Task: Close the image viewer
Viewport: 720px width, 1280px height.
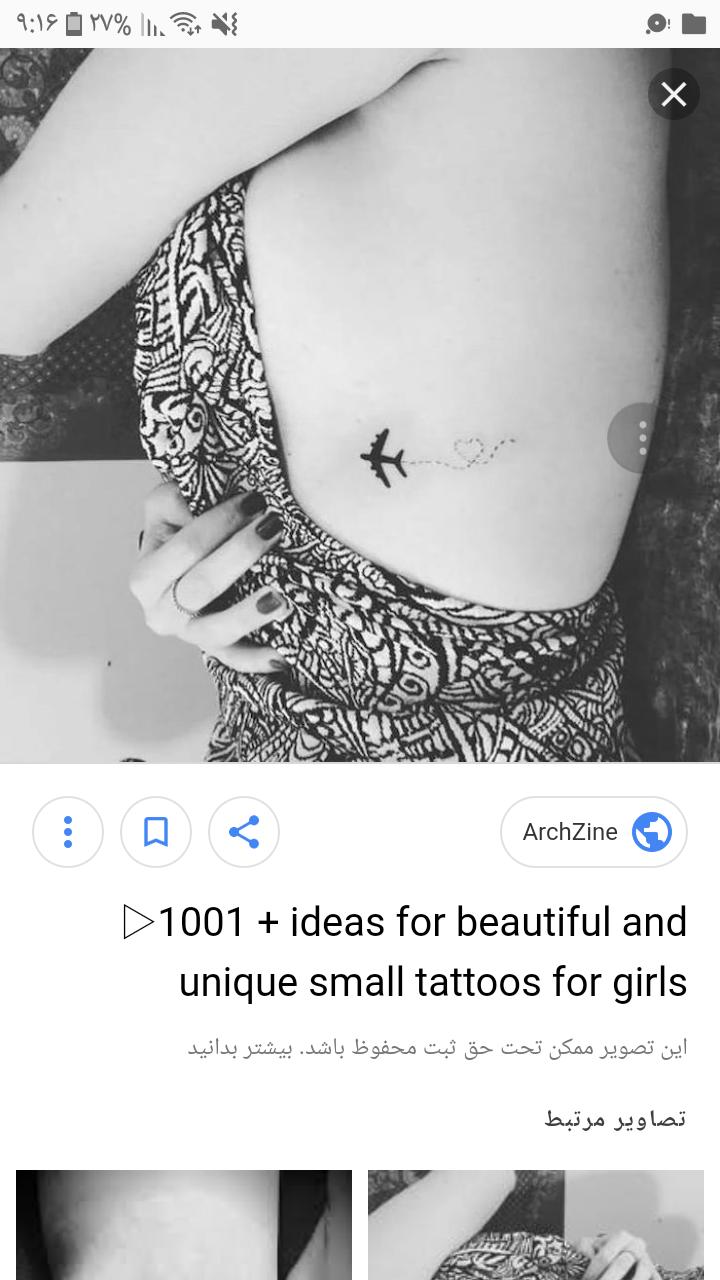Action: pos(673,94)
